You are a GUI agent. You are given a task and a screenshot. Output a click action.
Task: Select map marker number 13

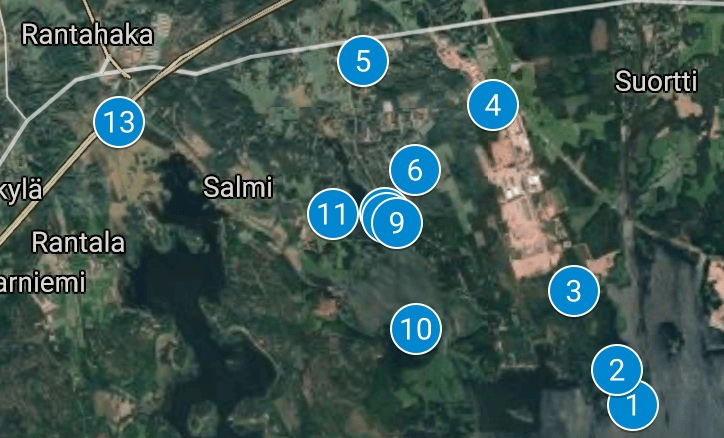[x=119, y=123]
